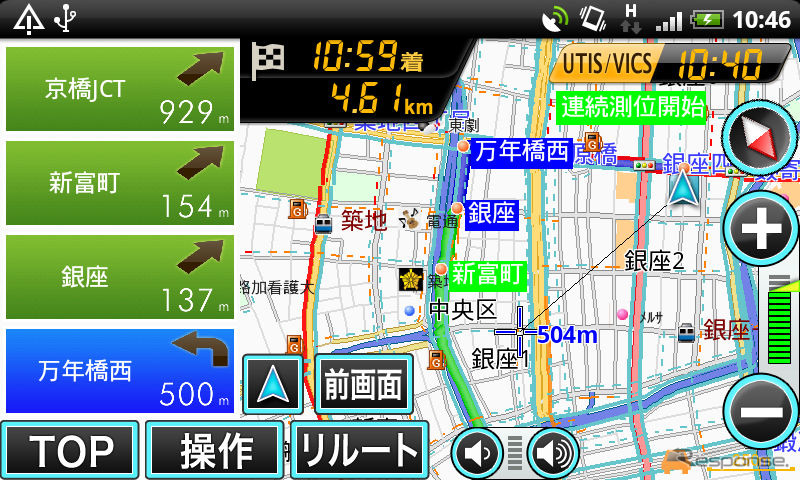Zoom in with the plus button
Screen dimensions: 800x480
(x=761, y=232)
